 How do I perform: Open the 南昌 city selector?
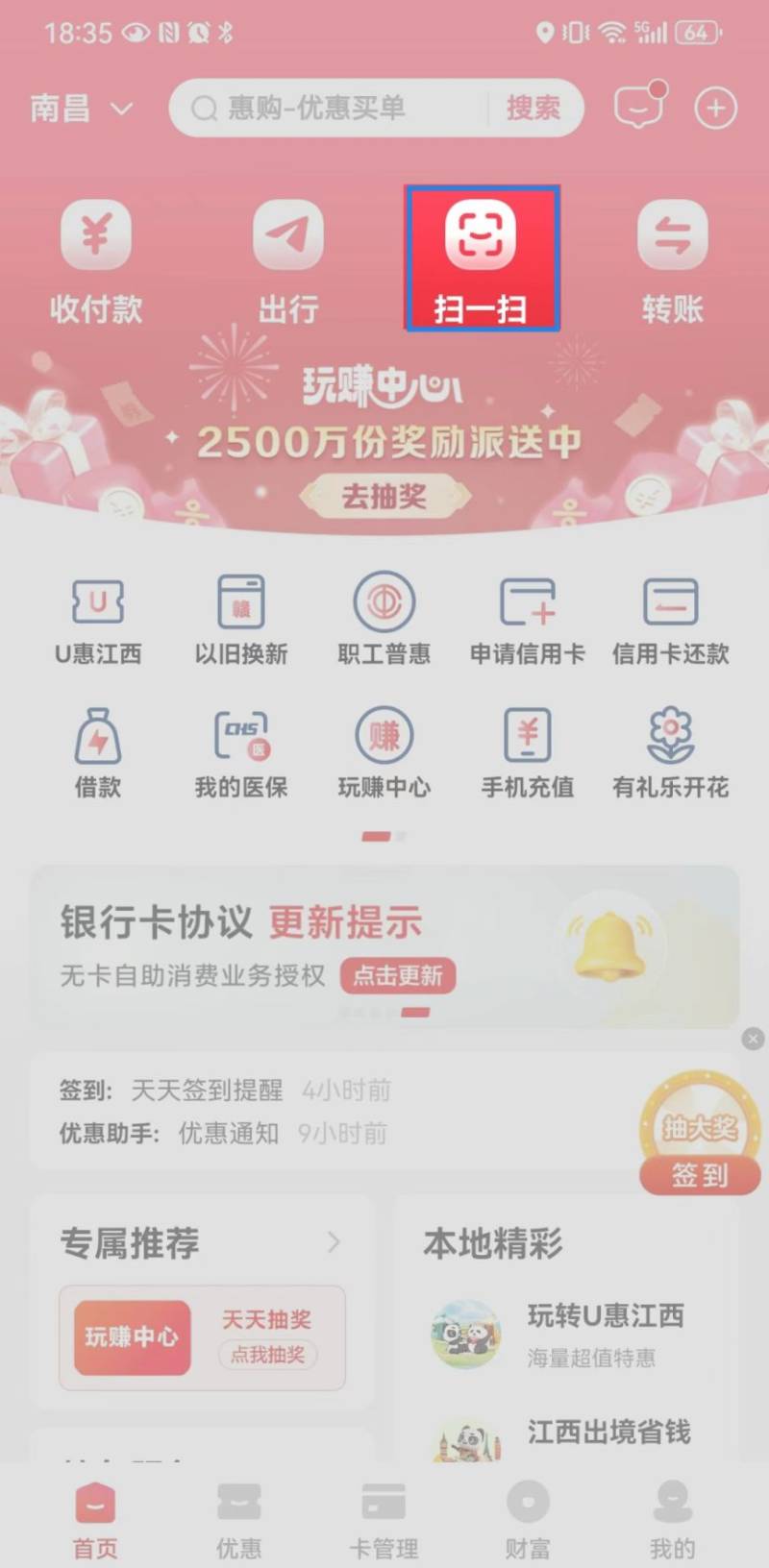tap(80, 109)
